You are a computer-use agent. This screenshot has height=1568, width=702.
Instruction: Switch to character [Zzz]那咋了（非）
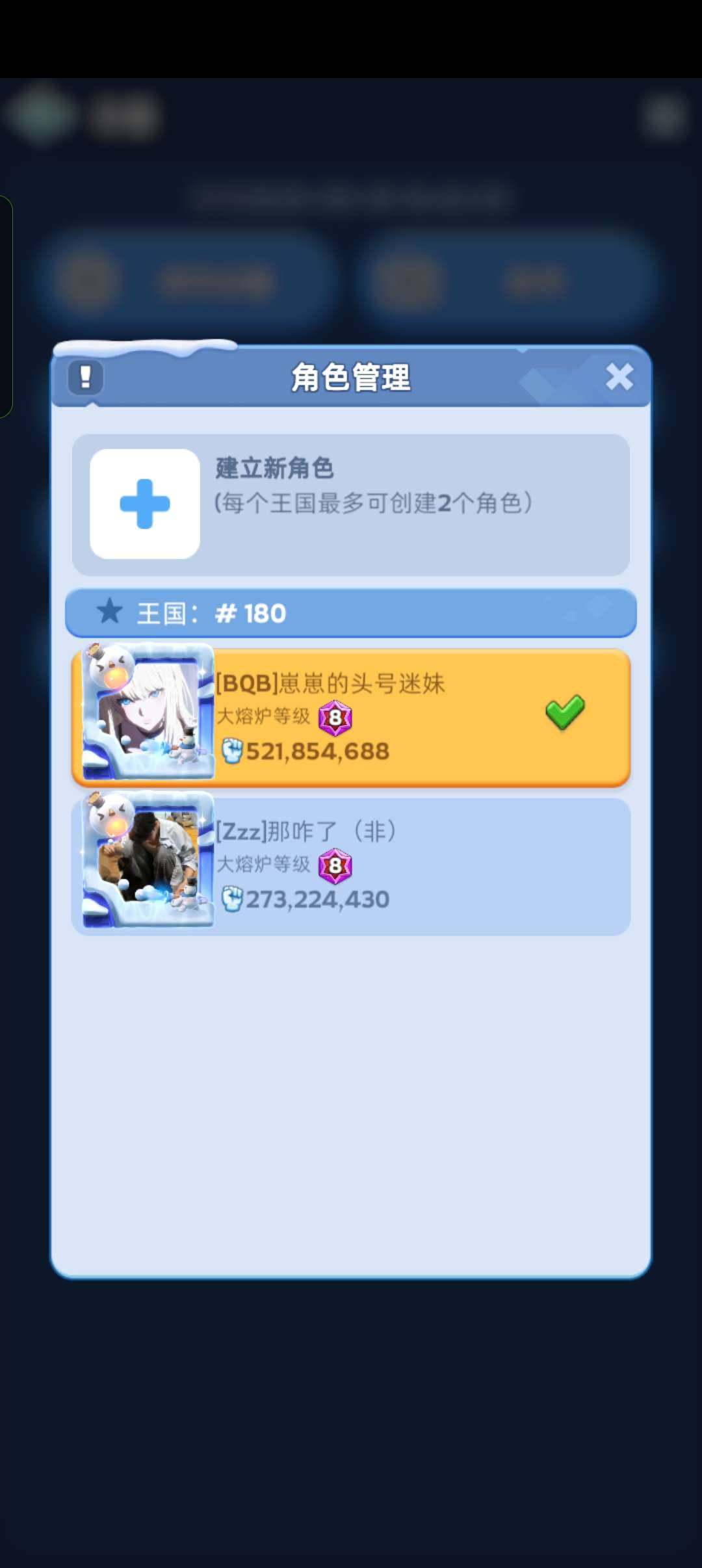coord(351,866)
